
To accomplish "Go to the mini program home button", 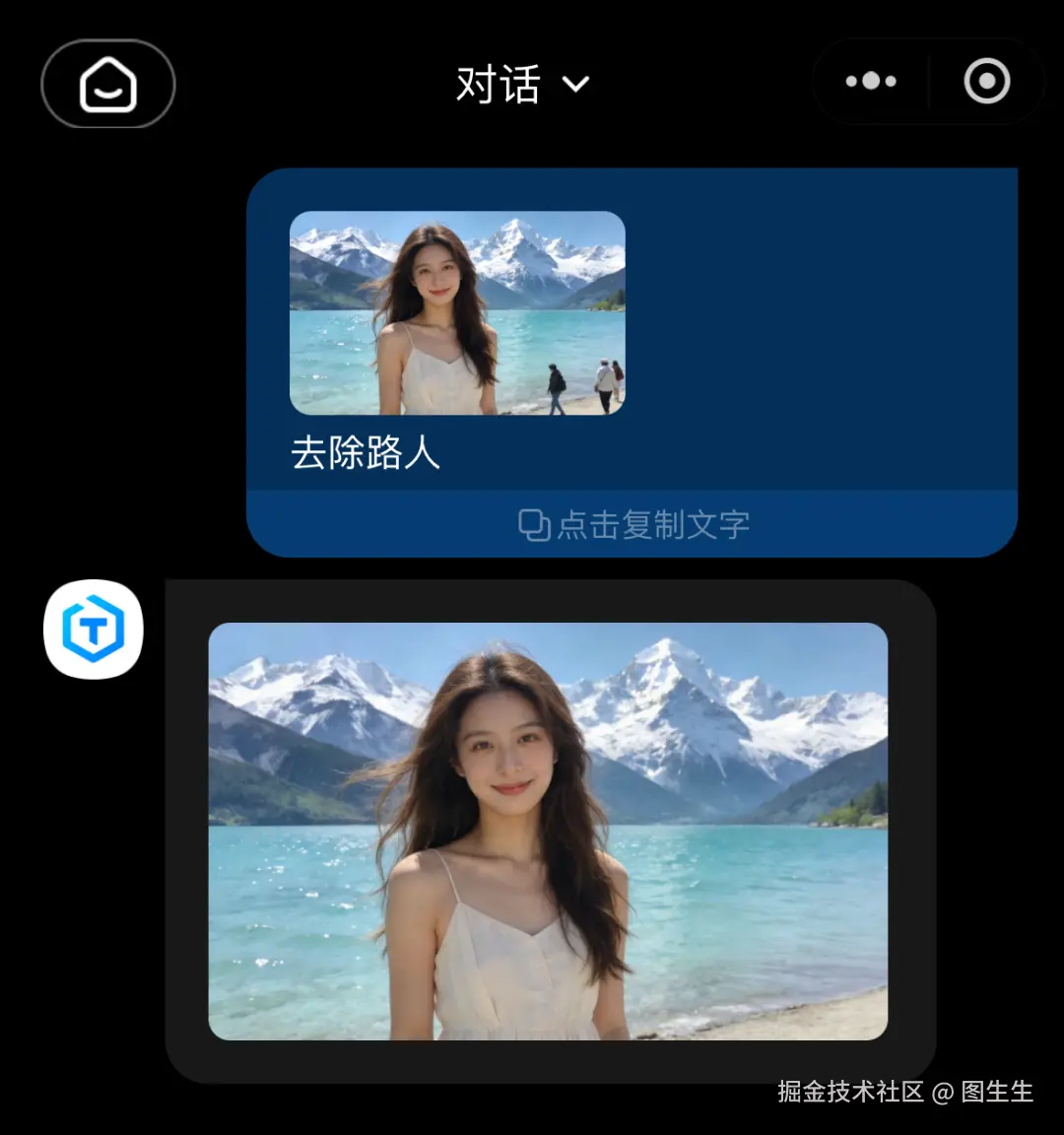I will coord(107,84).
